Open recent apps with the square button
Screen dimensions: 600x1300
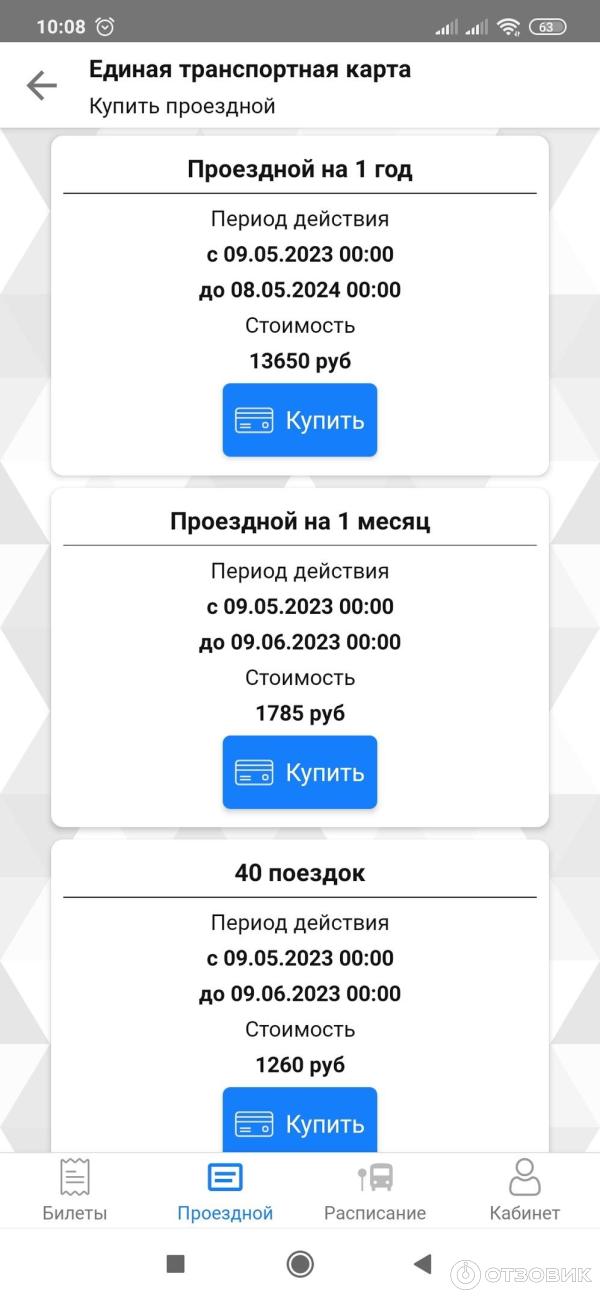click(x=176, y=1264)
